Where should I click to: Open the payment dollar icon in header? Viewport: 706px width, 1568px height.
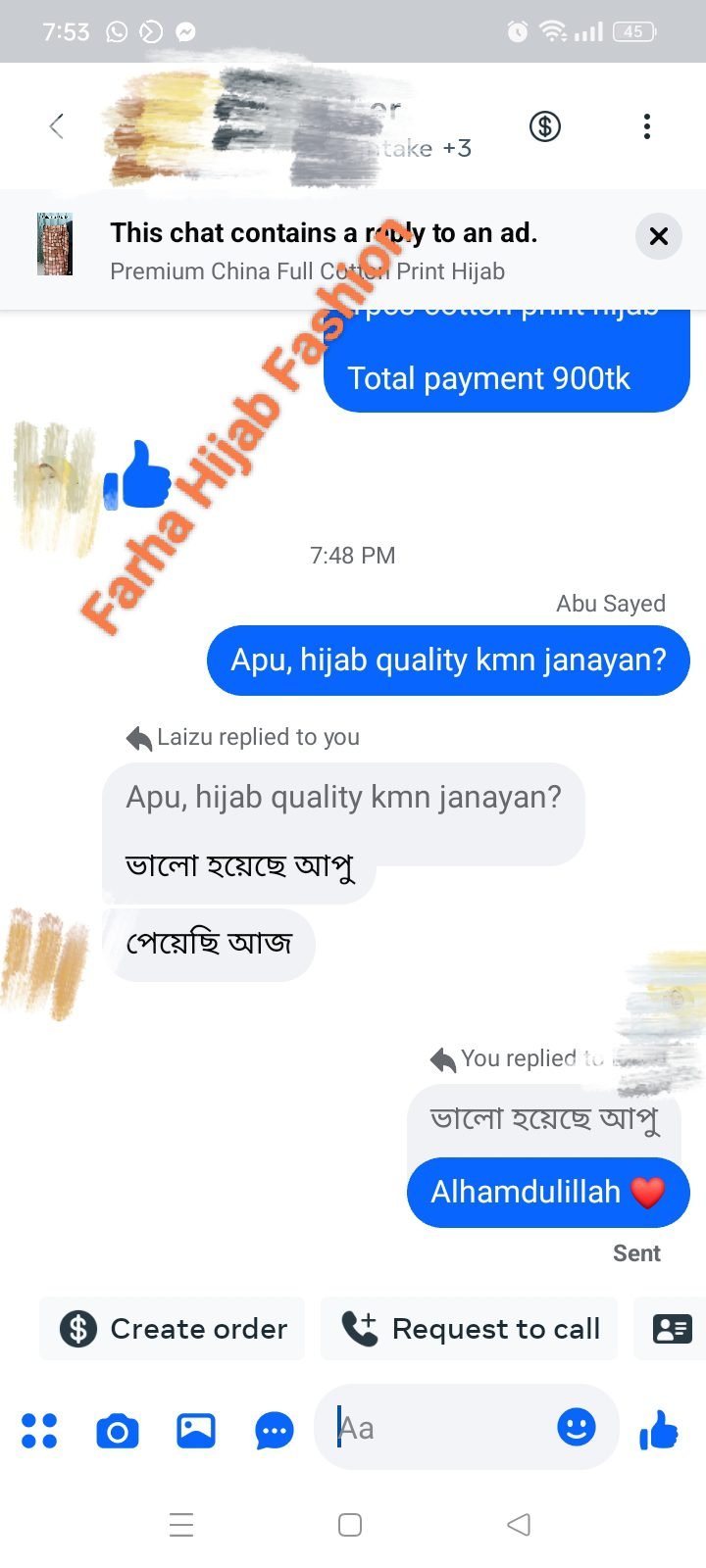pos(545,126)
